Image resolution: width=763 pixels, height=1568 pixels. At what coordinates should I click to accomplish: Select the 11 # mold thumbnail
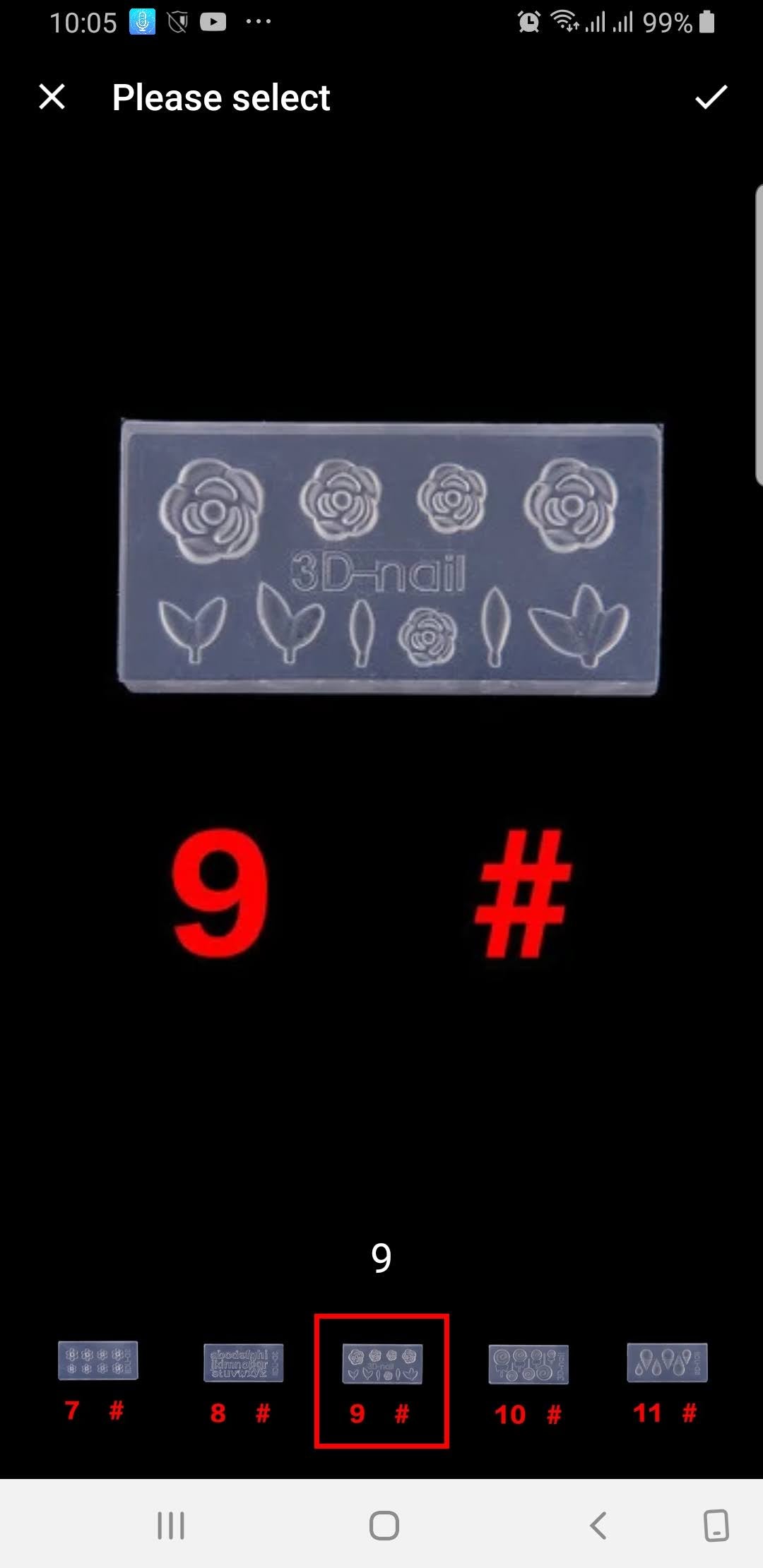pyautogui.click(x=667, y=1381)
